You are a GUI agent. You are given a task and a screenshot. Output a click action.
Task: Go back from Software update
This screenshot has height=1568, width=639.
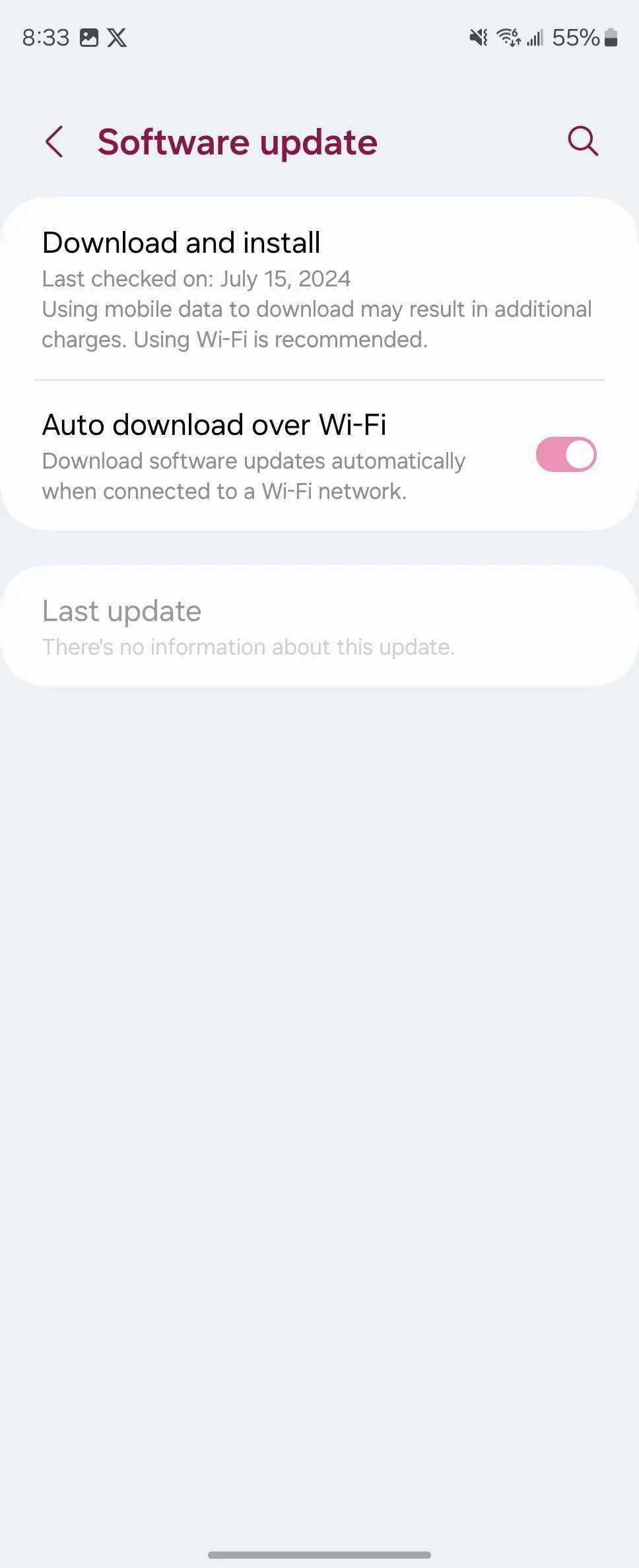coord(55,142)
